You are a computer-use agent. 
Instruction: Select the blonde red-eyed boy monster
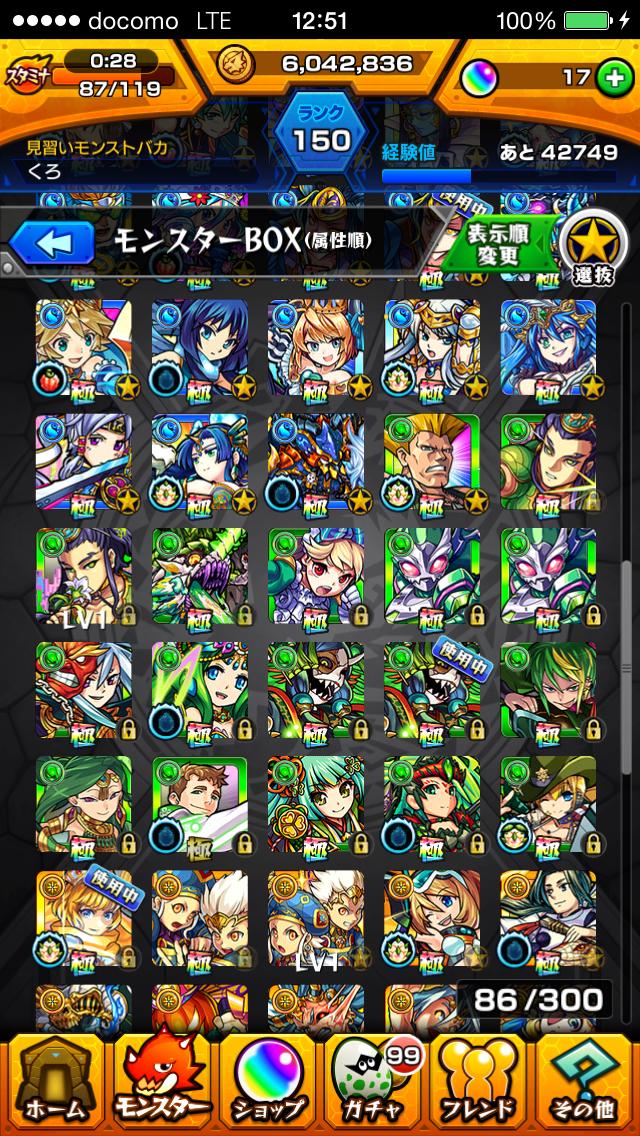(x=316, y=576)
